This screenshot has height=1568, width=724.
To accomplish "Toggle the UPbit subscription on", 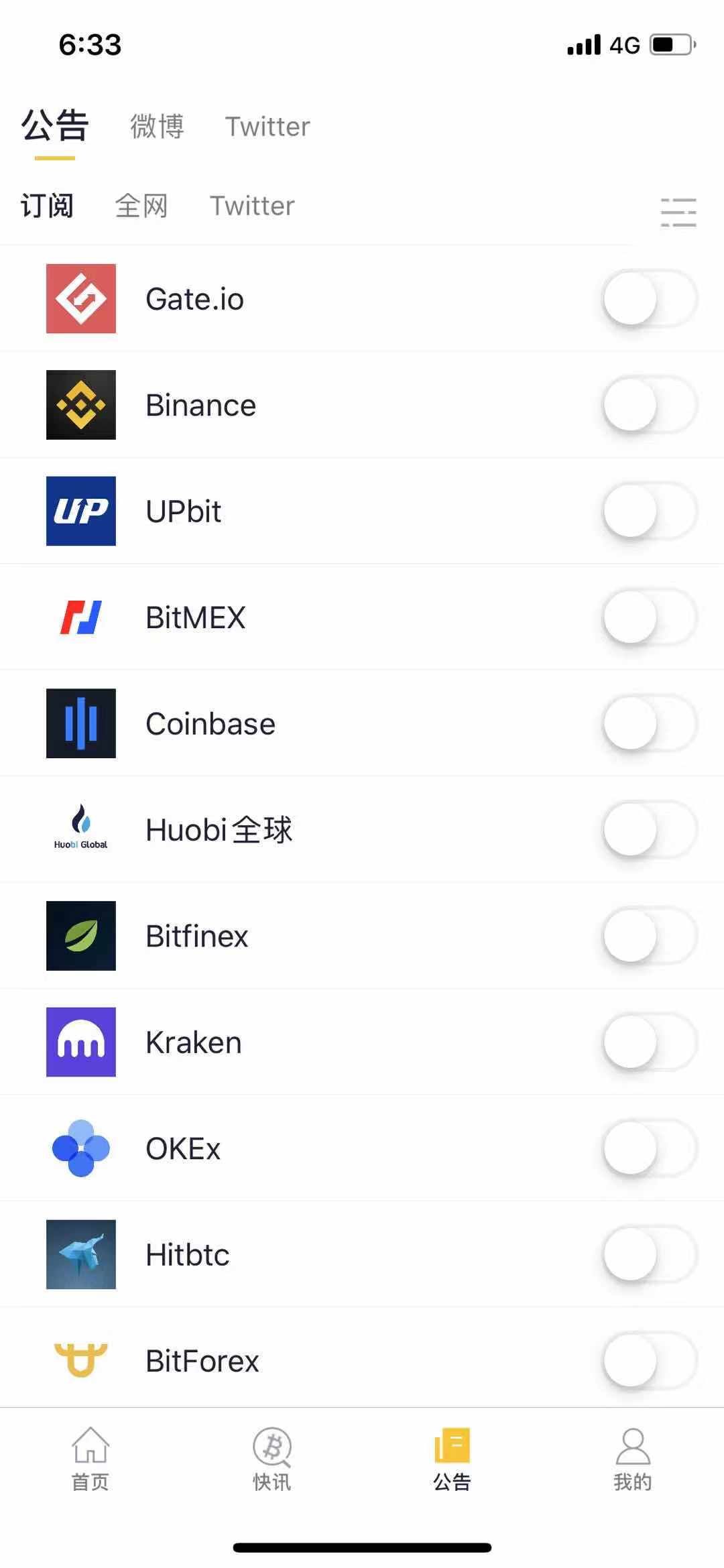I will 649,511.
